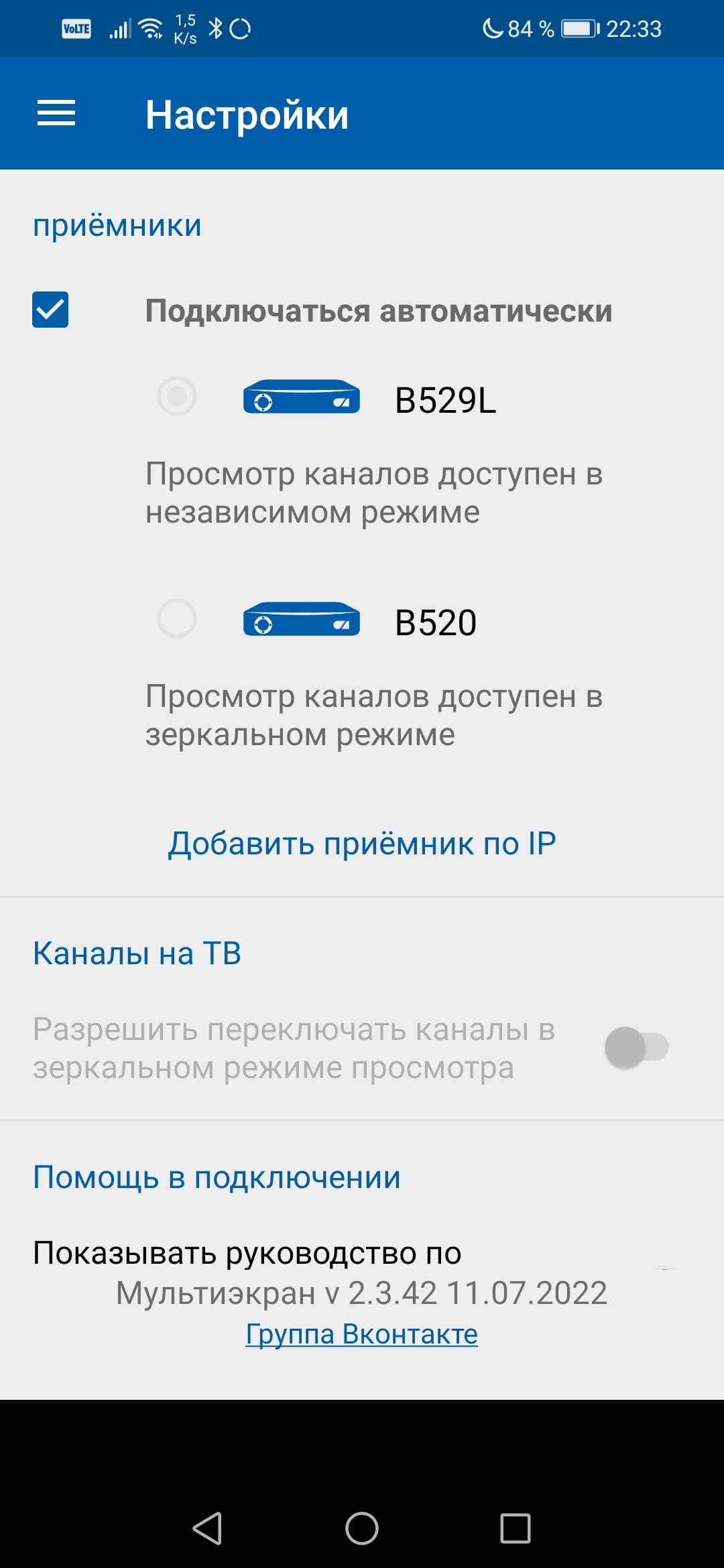The width and height of the screenshot is (724, 1568).
Task: Toggle channel switching in mirror mode
Action: click(x=636, y=1047)
